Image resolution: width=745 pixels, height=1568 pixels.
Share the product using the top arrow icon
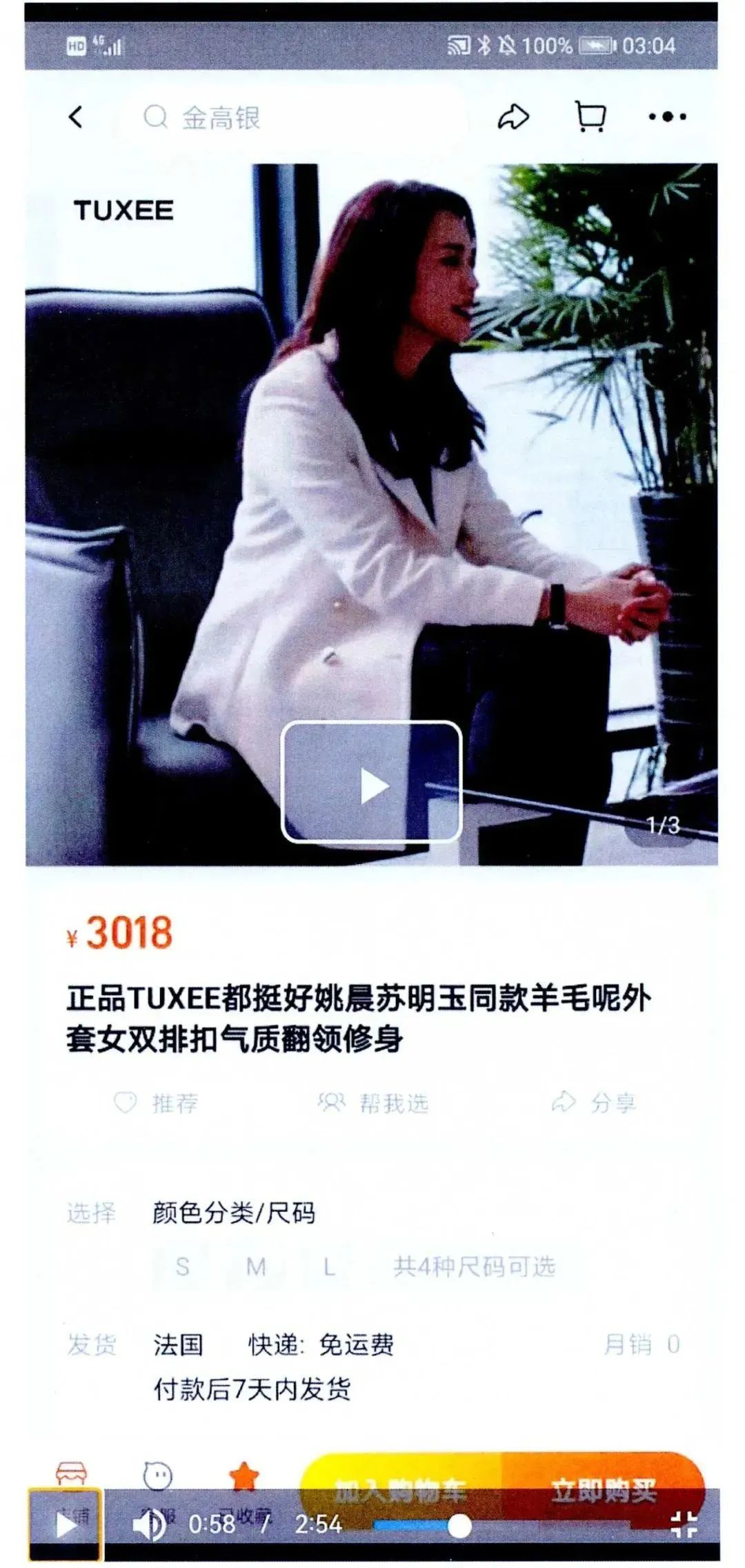click(513, 117)
